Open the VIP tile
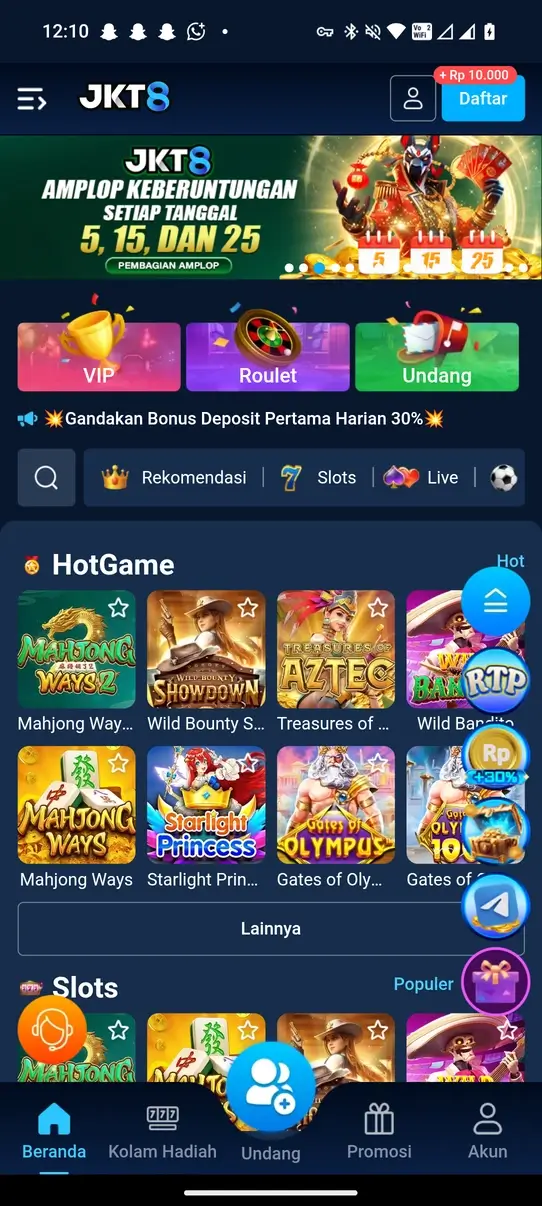The width and height of the screenshot is (542, 1206). pos(99,356)
